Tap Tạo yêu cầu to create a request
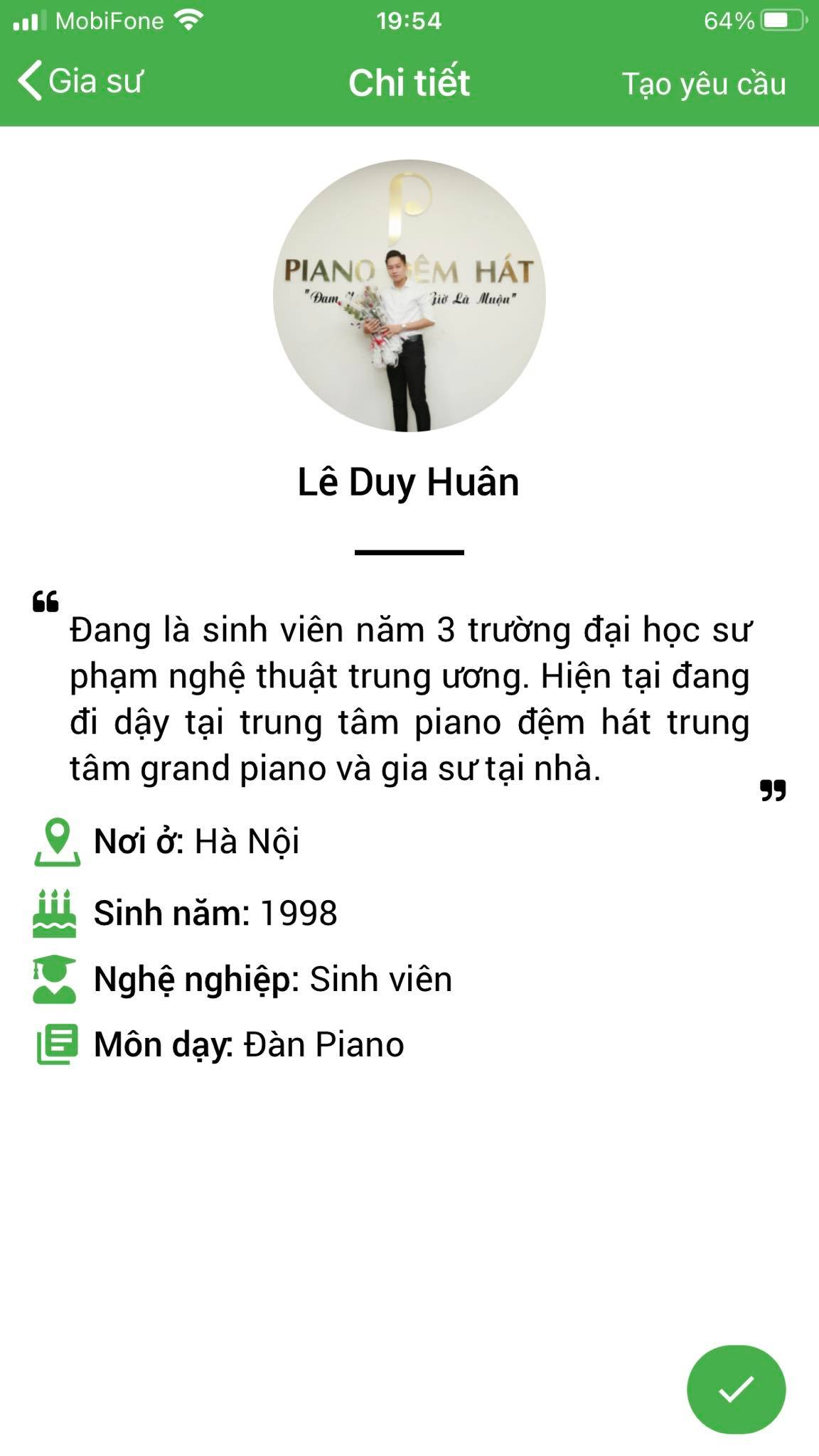The image size is (819, 1456). 704,84
